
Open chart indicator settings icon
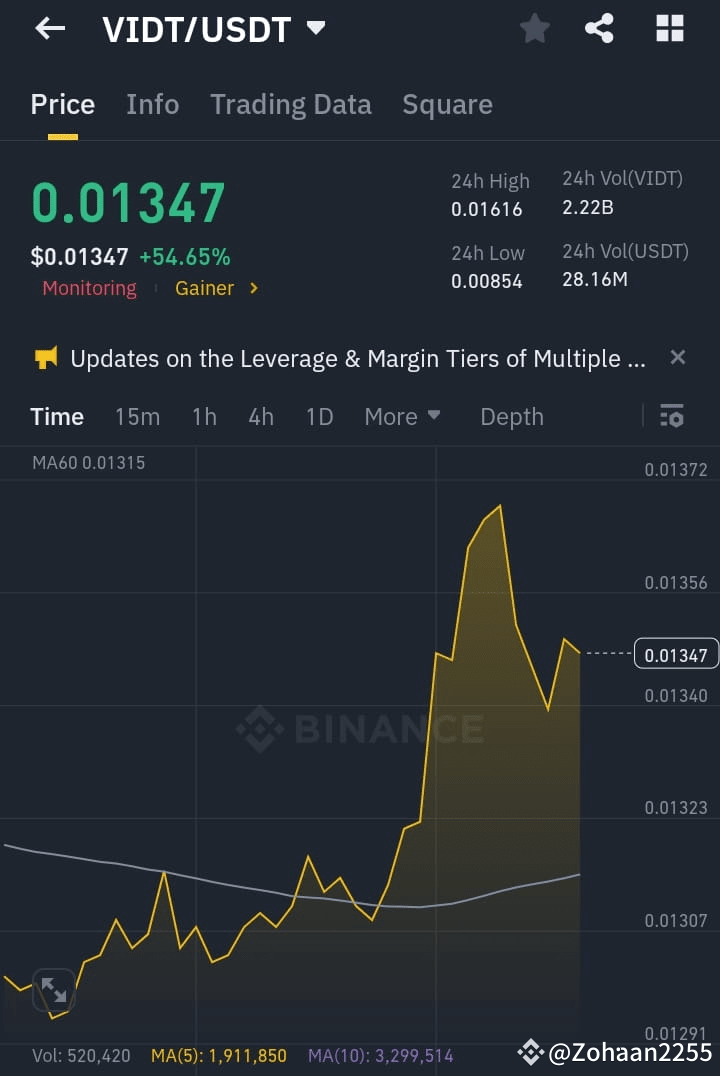click(x=672, y=416)
